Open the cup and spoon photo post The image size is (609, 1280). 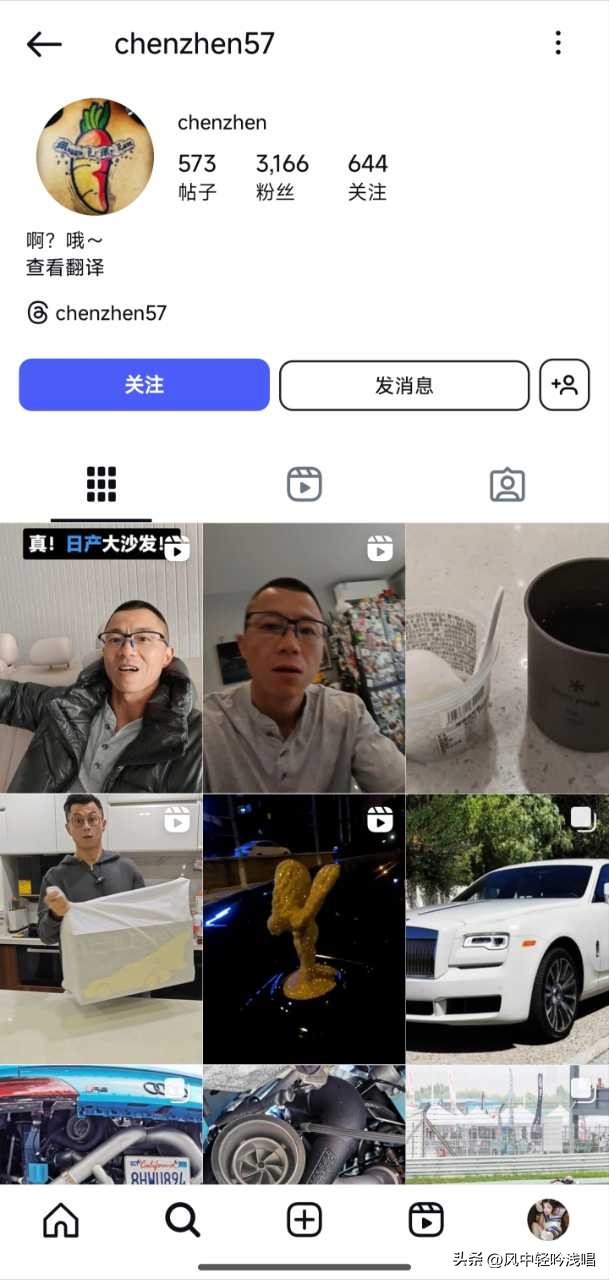click(507, 657)
